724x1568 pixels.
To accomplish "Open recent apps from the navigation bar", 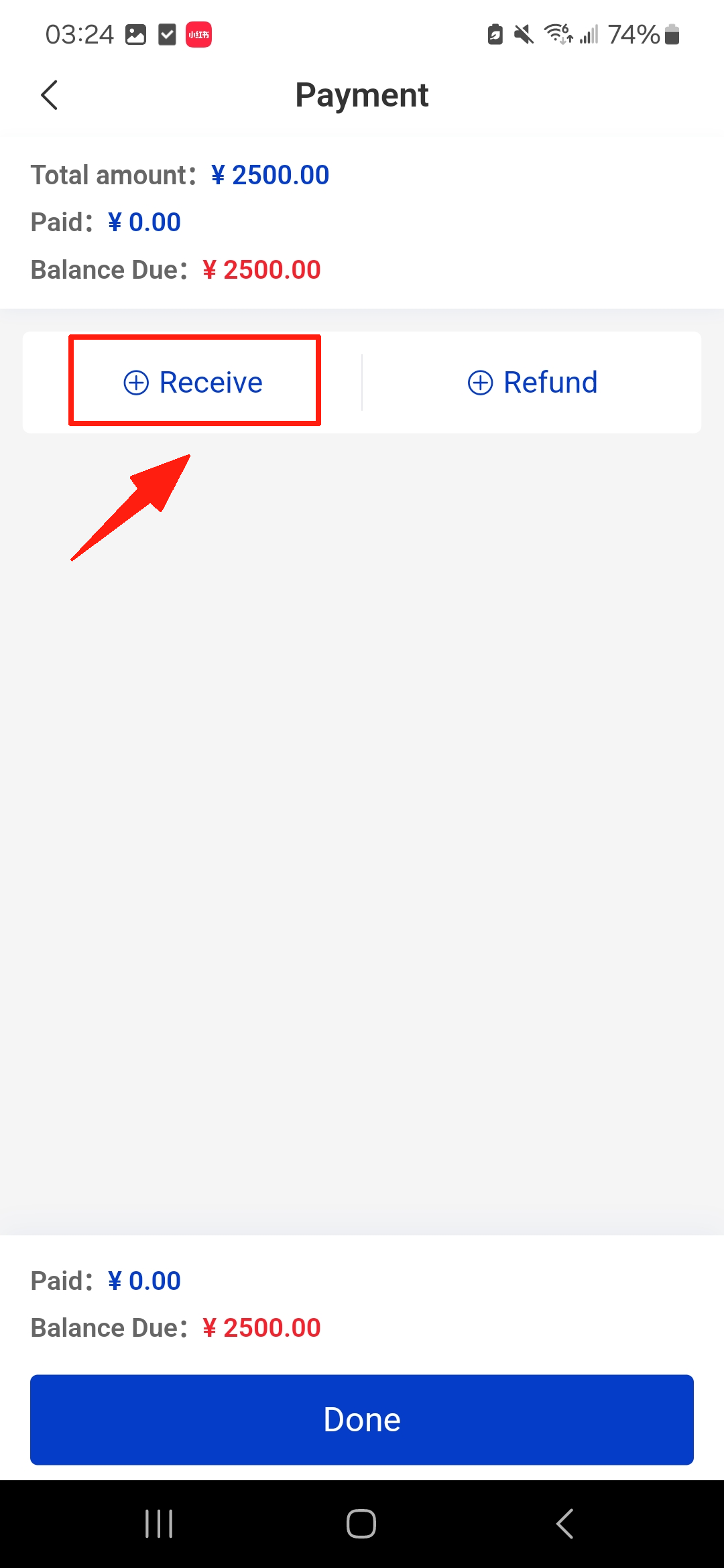I will tap(159, 1524).
